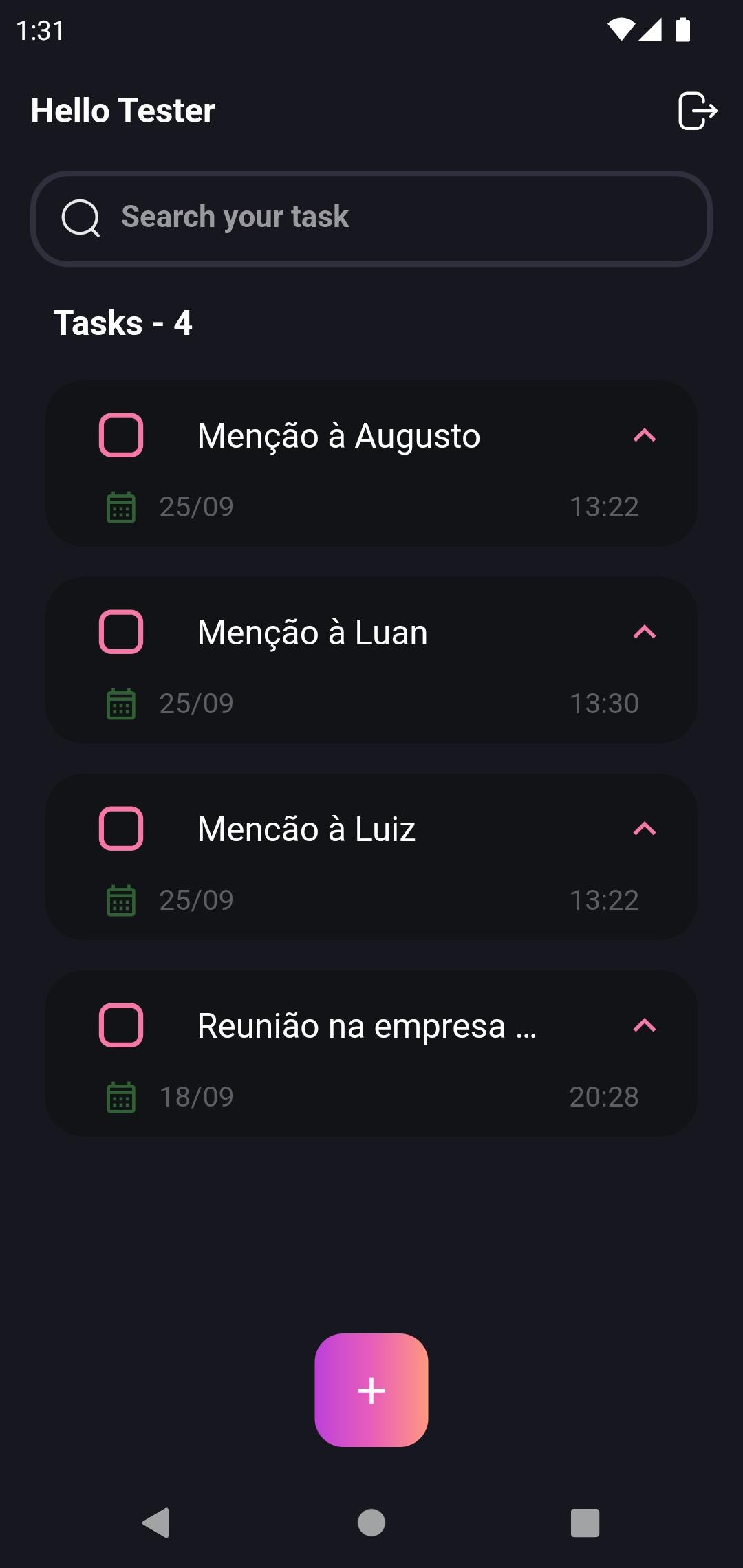Viewport: 743px width, 1568px height.
Task: Complete the Reunião na empresa task checkbox
Action: click(121, 1025)
